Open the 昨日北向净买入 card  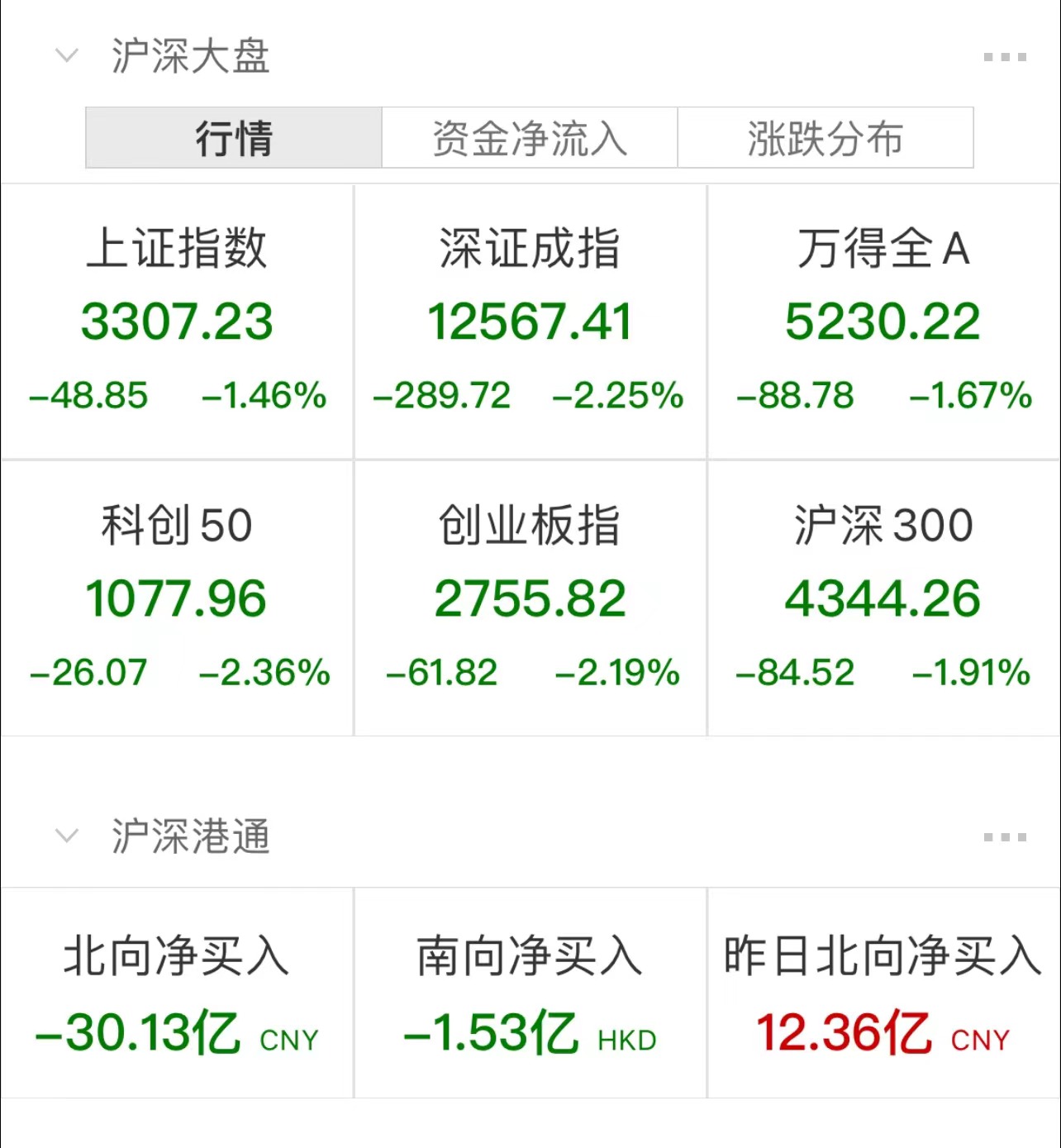click(x=883, y=993)
